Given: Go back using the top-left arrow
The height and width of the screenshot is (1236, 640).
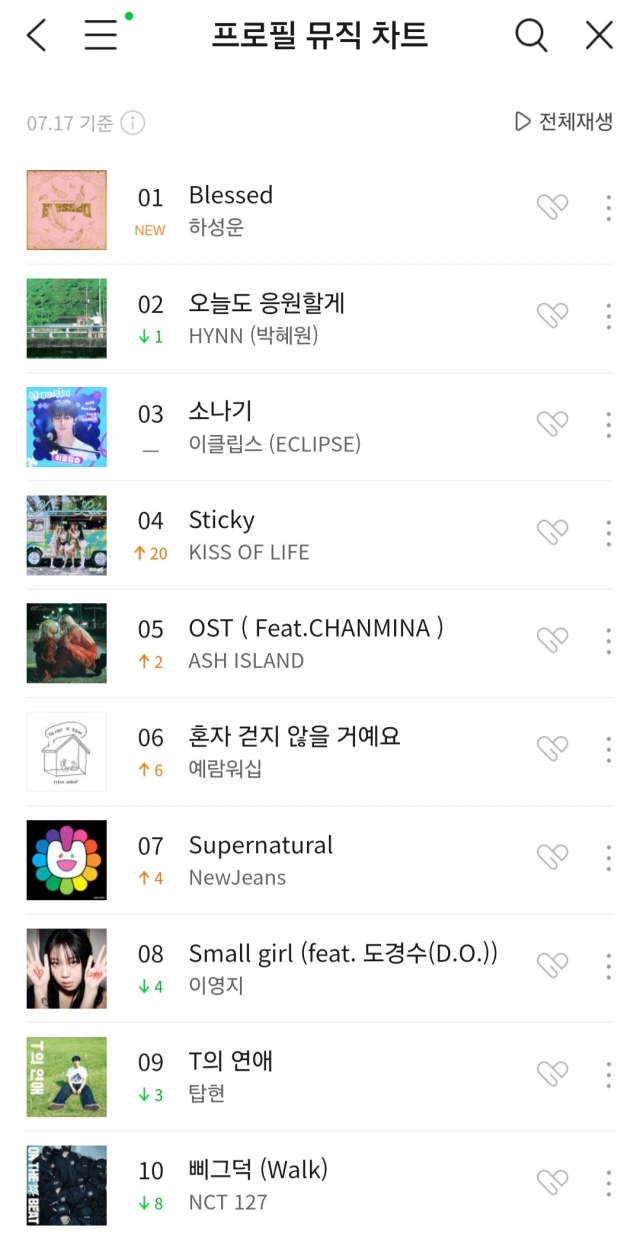Looking at the screenshot, I should (x=37, y=36).
